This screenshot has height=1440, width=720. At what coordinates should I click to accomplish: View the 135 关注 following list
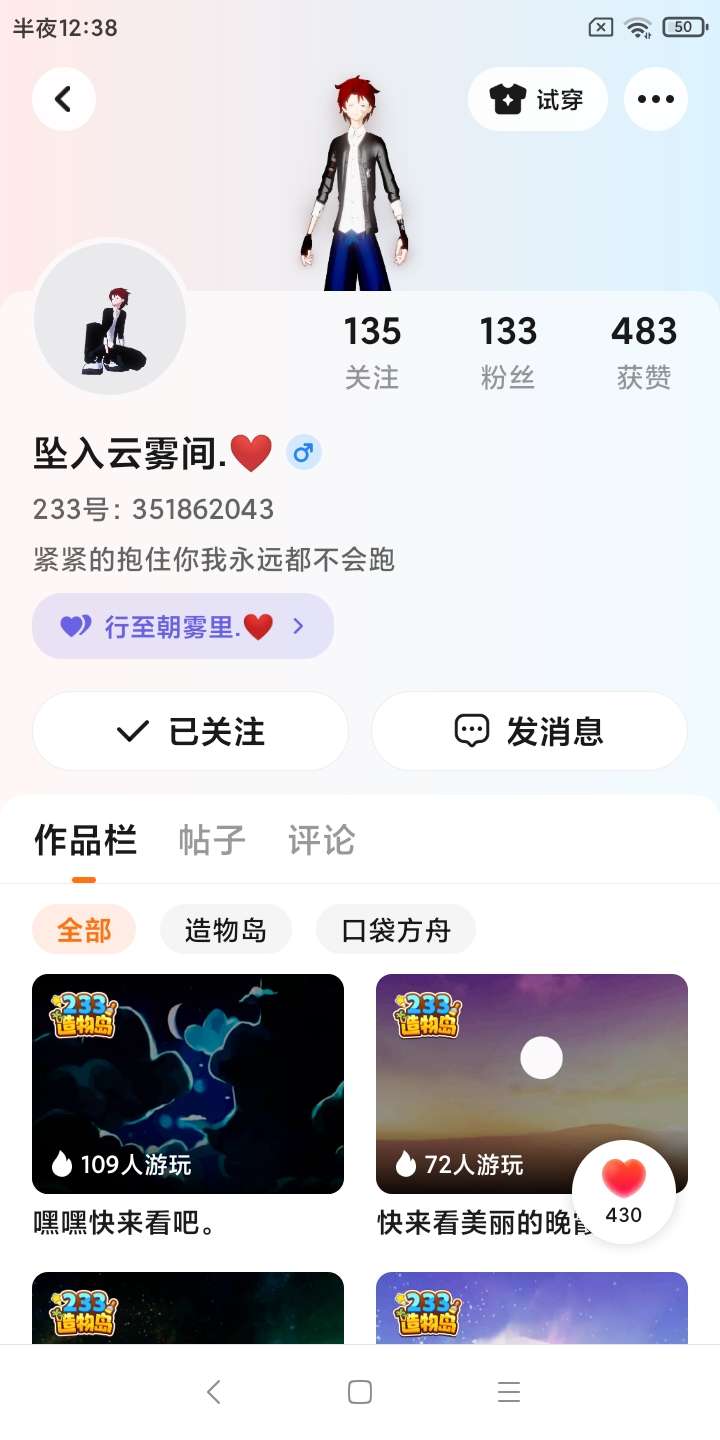[372, 350]
